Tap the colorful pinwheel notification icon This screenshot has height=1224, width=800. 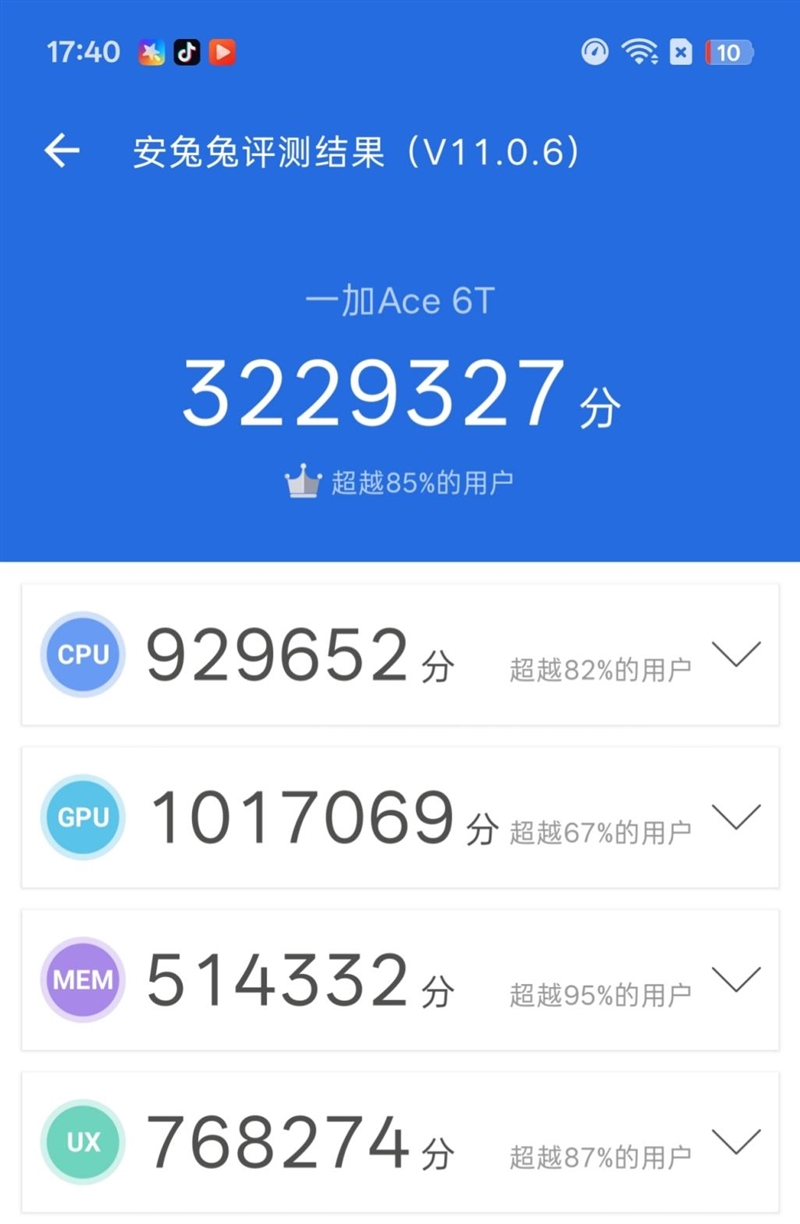pyautogui.click(x=151, y=51)
